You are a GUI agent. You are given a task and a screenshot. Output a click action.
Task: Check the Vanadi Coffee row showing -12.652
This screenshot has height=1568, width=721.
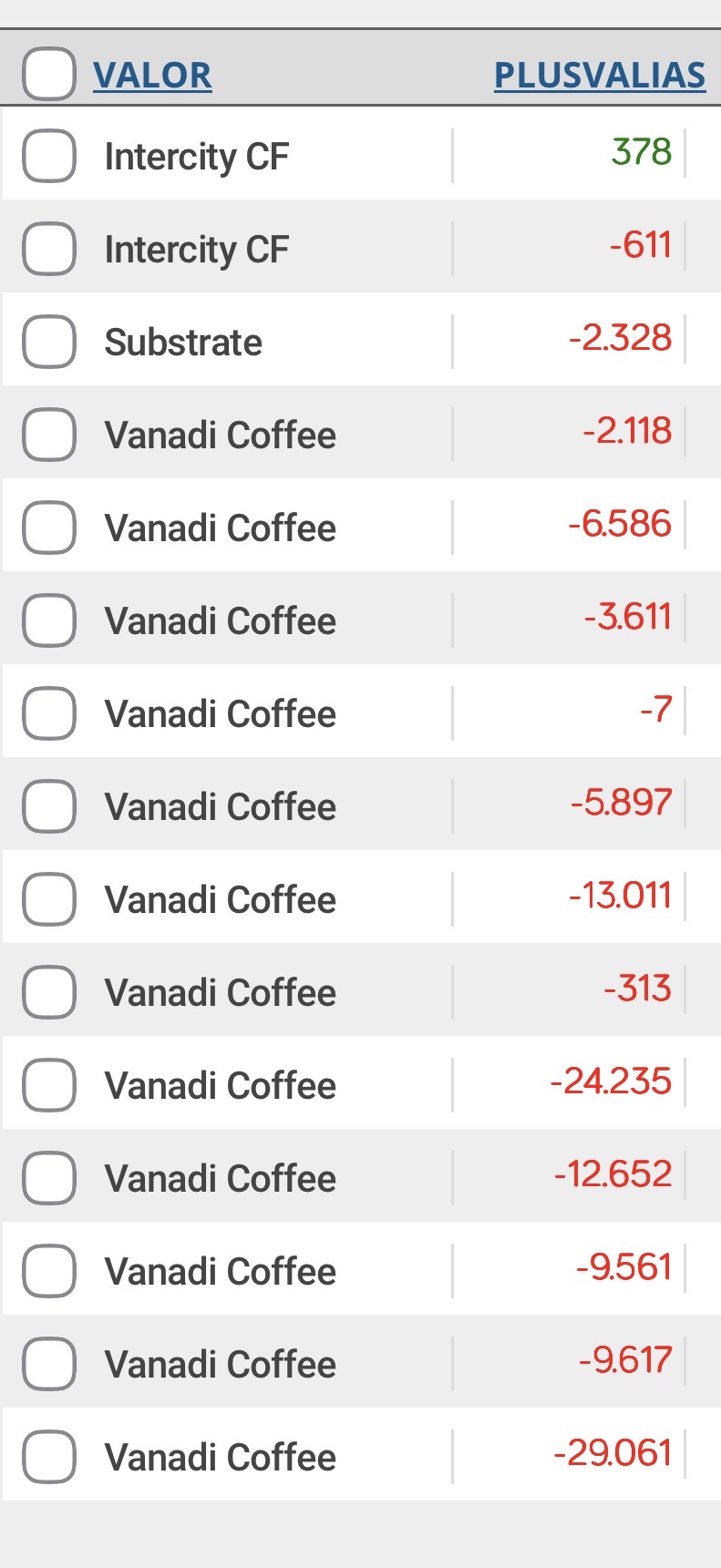click(x=49, y=1178)
